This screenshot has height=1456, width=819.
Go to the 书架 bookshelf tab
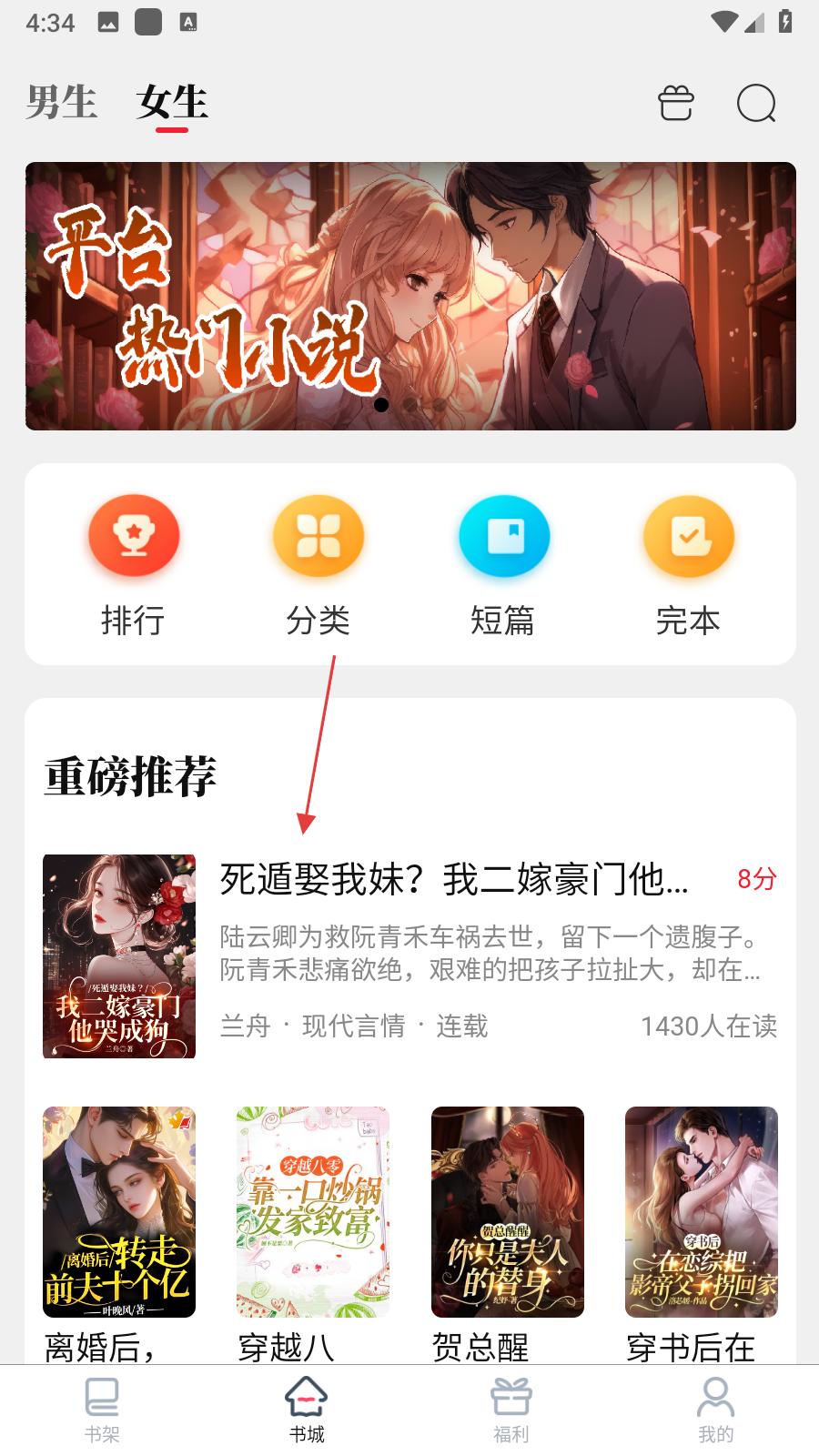coord(102,1409)
